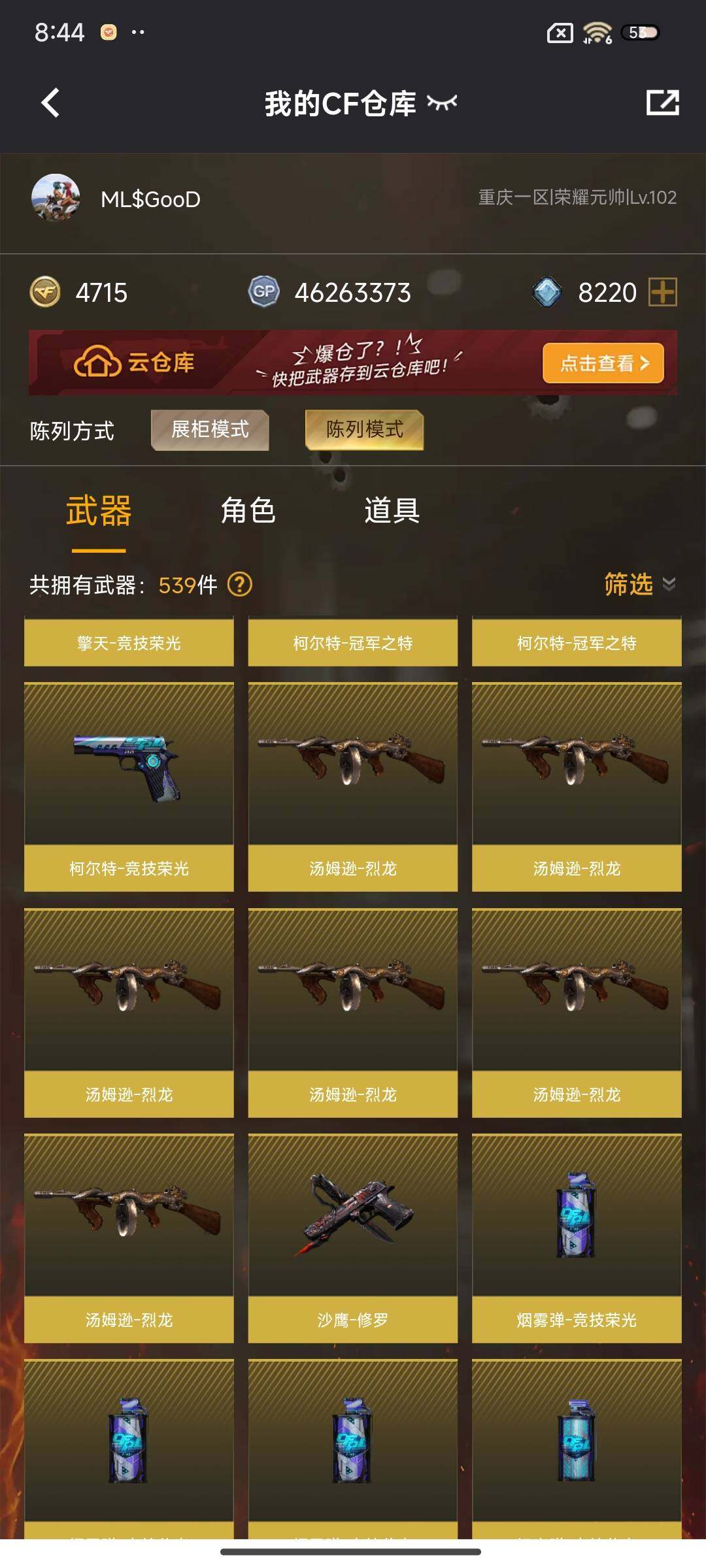Image resolution: width=706 pixels, height=1568 pixels.
Task: Open the 擎天-竞技荣光 weapon tile
Action: pos(129,643)
